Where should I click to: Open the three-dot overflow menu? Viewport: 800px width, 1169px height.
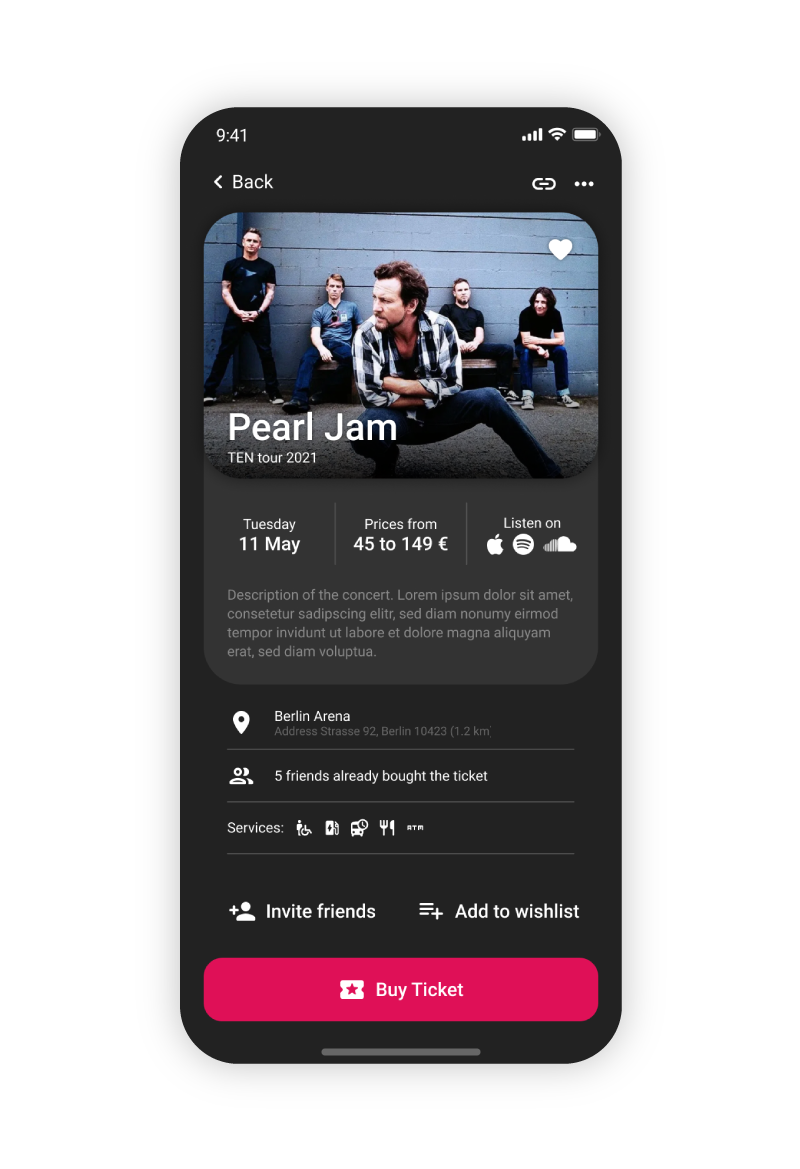pyautogui.click(x=584, y=183)
